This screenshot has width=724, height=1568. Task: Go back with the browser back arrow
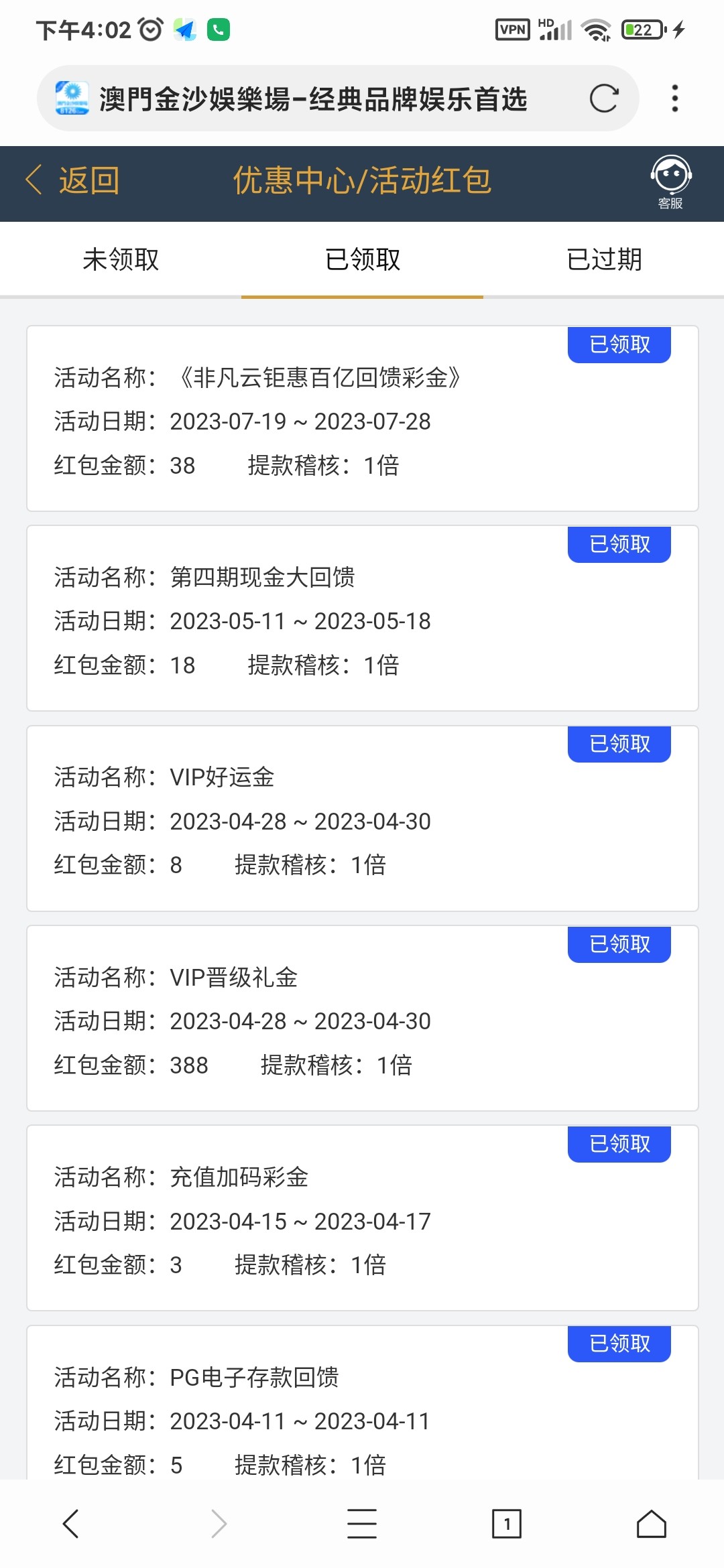tap(71, 1524)
